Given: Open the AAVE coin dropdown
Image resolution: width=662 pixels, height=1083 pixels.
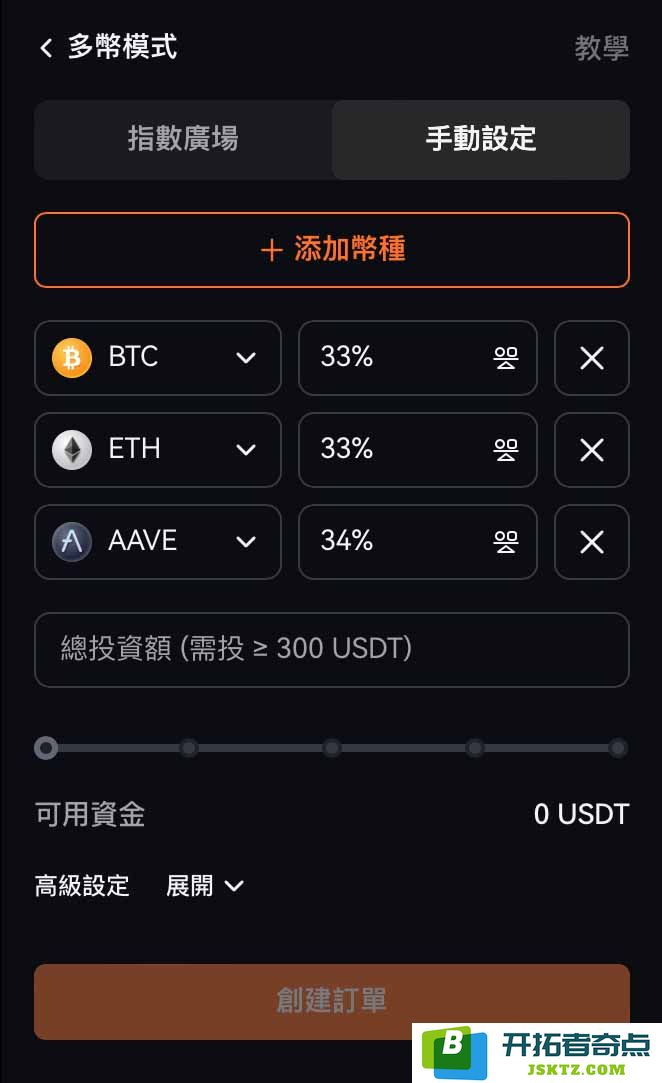Looking at the screenshot, I should [158, 542].
